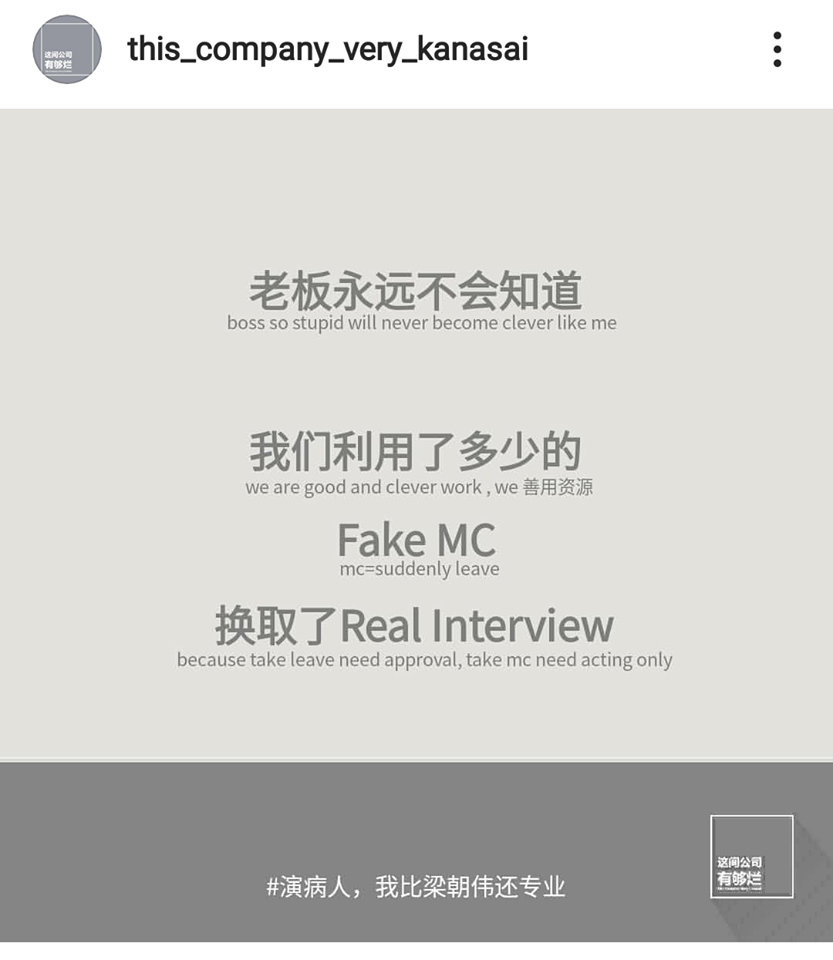Open the post's three-dot overflow menu

(777, 50)
